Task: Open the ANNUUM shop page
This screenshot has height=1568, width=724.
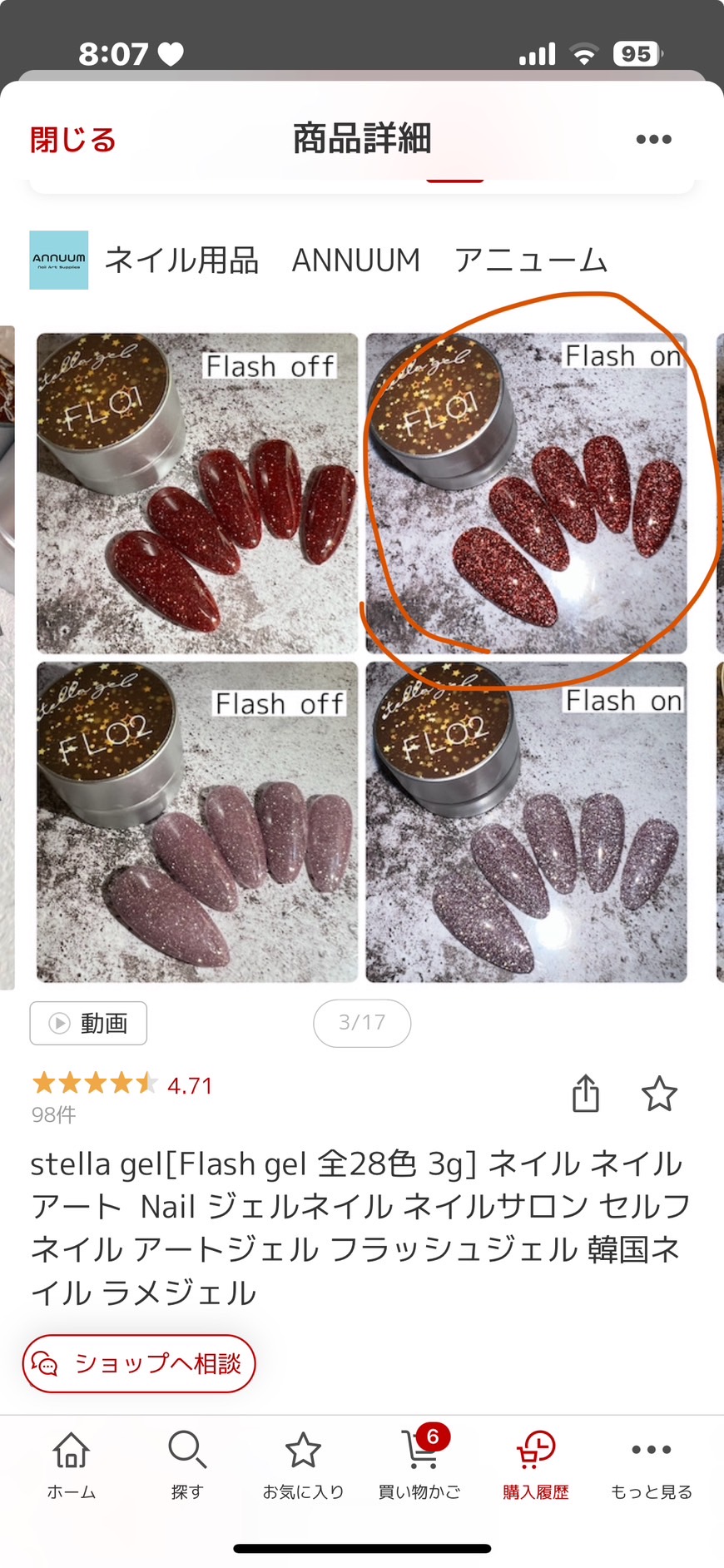Action: point(319,261)
